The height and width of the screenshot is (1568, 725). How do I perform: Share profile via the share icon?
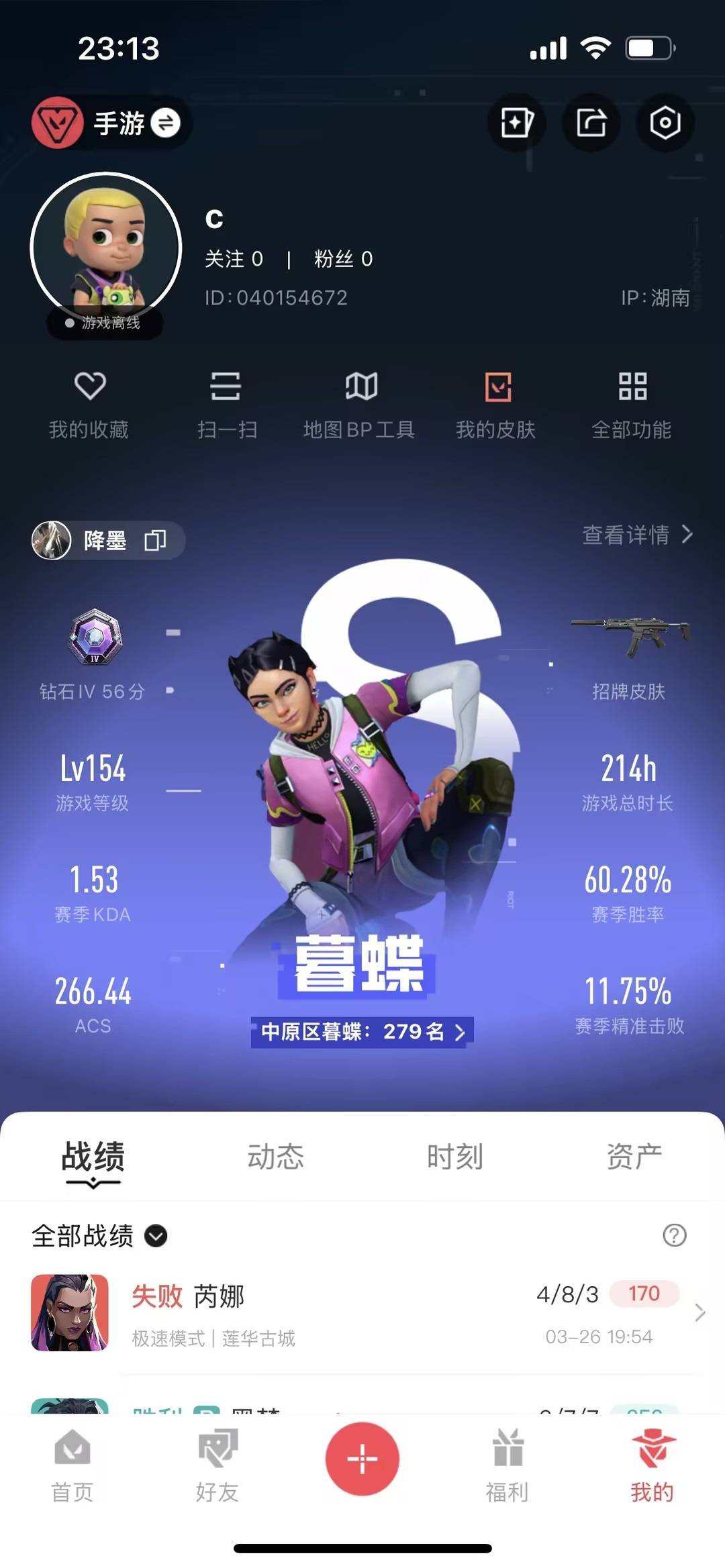(x=590, y=122)
